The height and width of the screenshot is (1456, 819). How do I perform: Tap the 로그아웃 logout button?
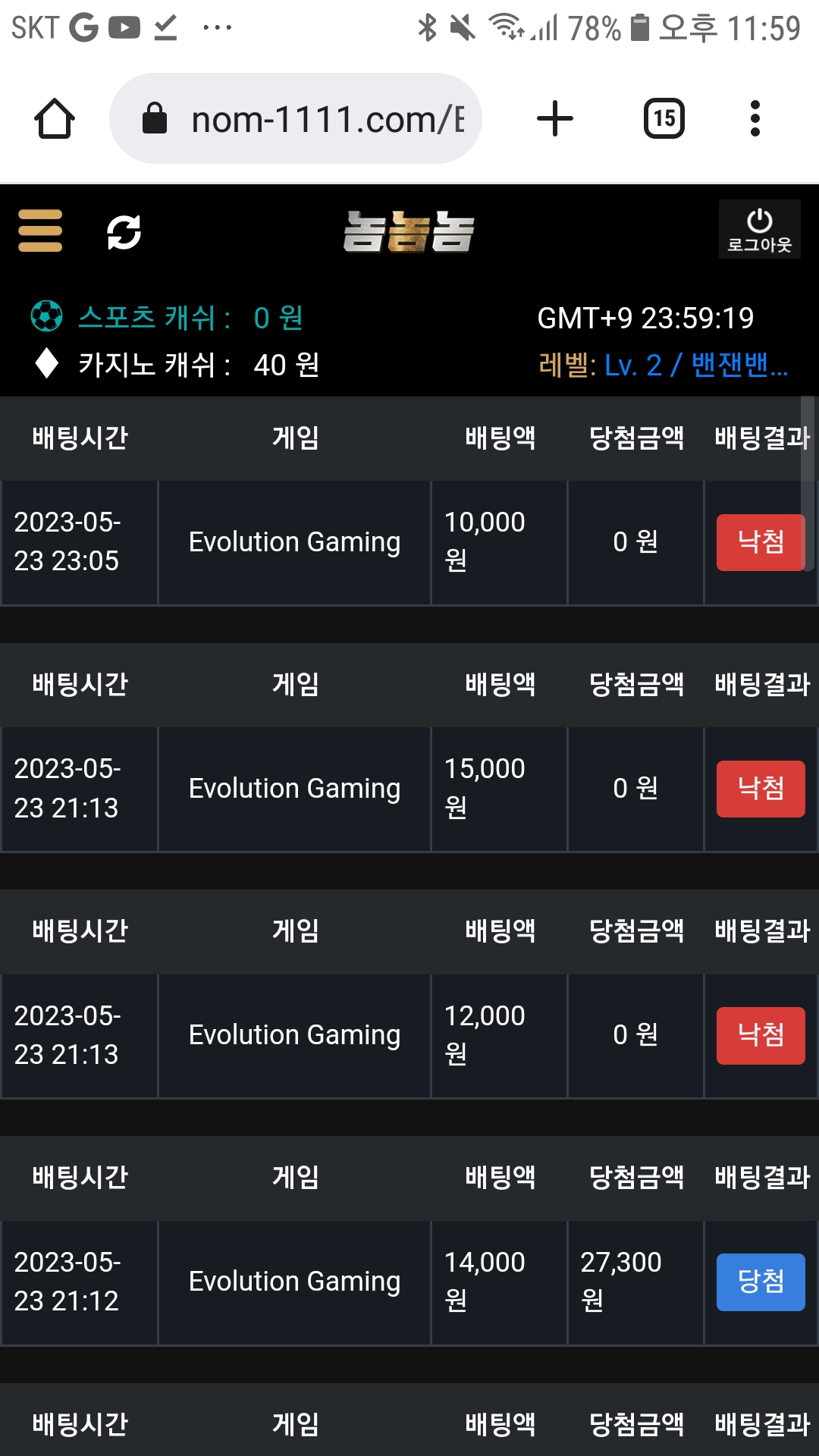pos(759,230)
